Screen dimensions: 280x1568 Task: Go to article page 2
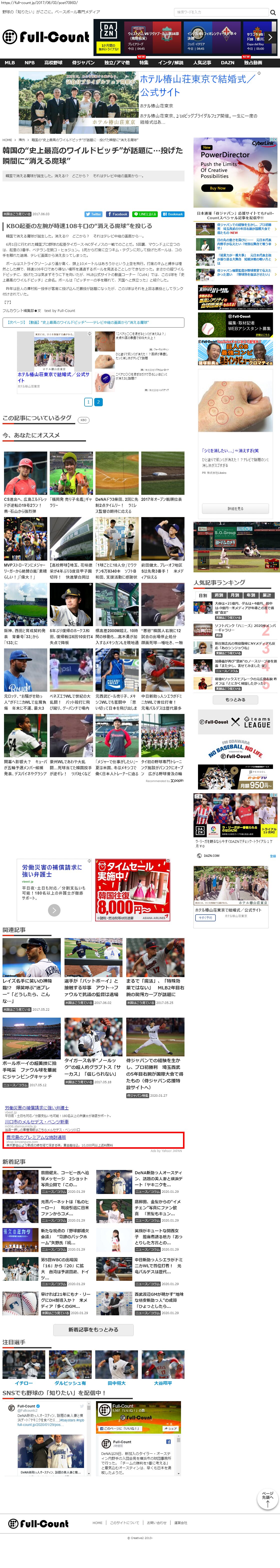point(98,402)
